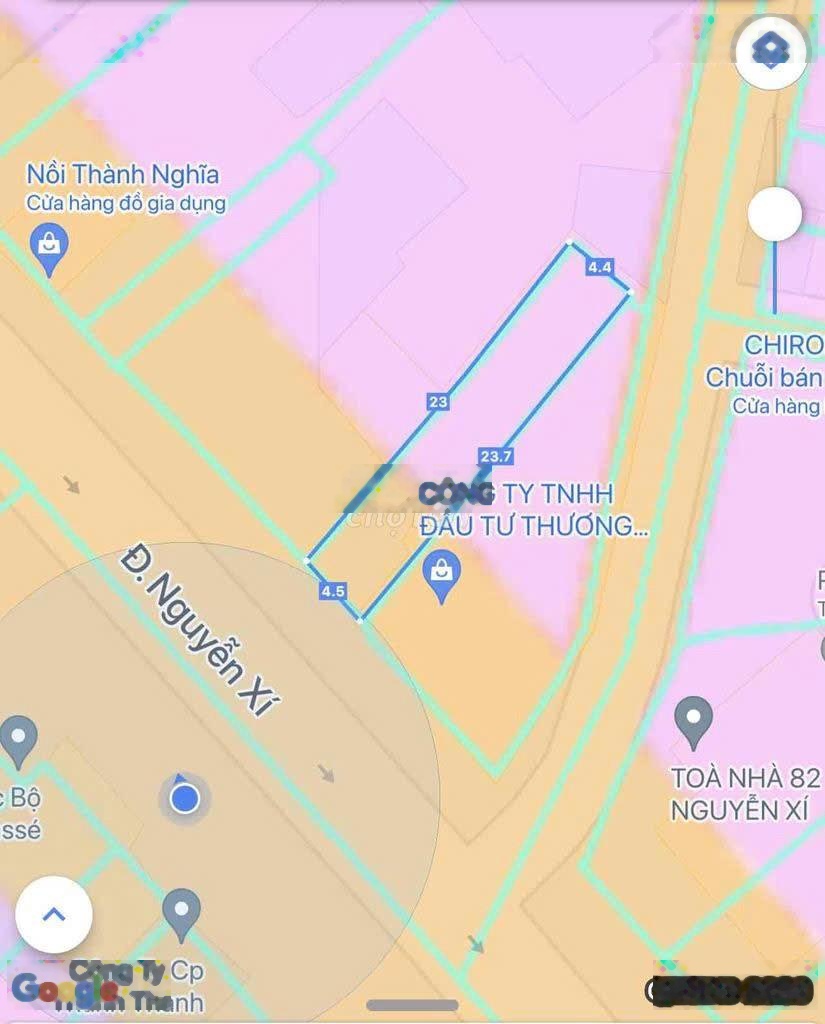The image size is (825, 1024).
Task: Open the map layers button
Action: 771,51
